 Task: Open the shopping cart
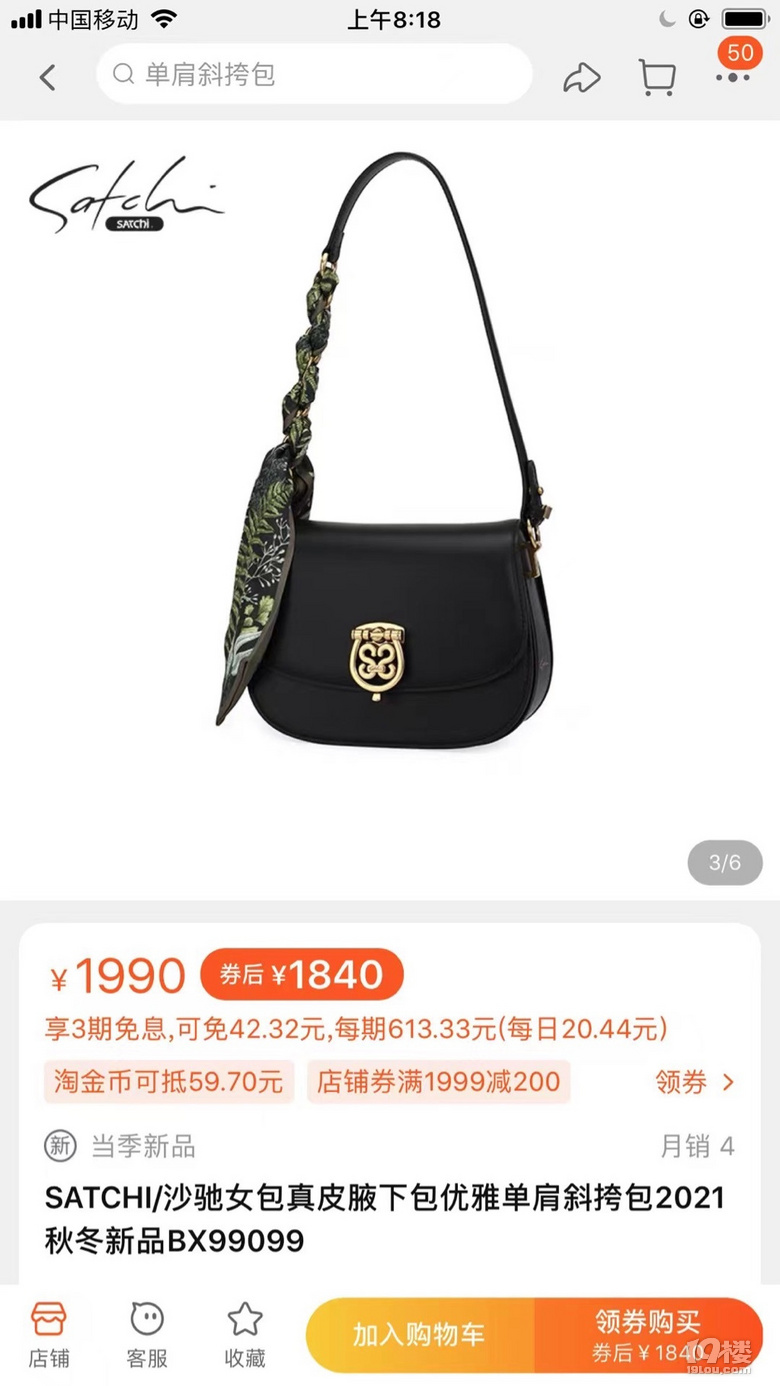pyautogui.click(x=657, y=77)
